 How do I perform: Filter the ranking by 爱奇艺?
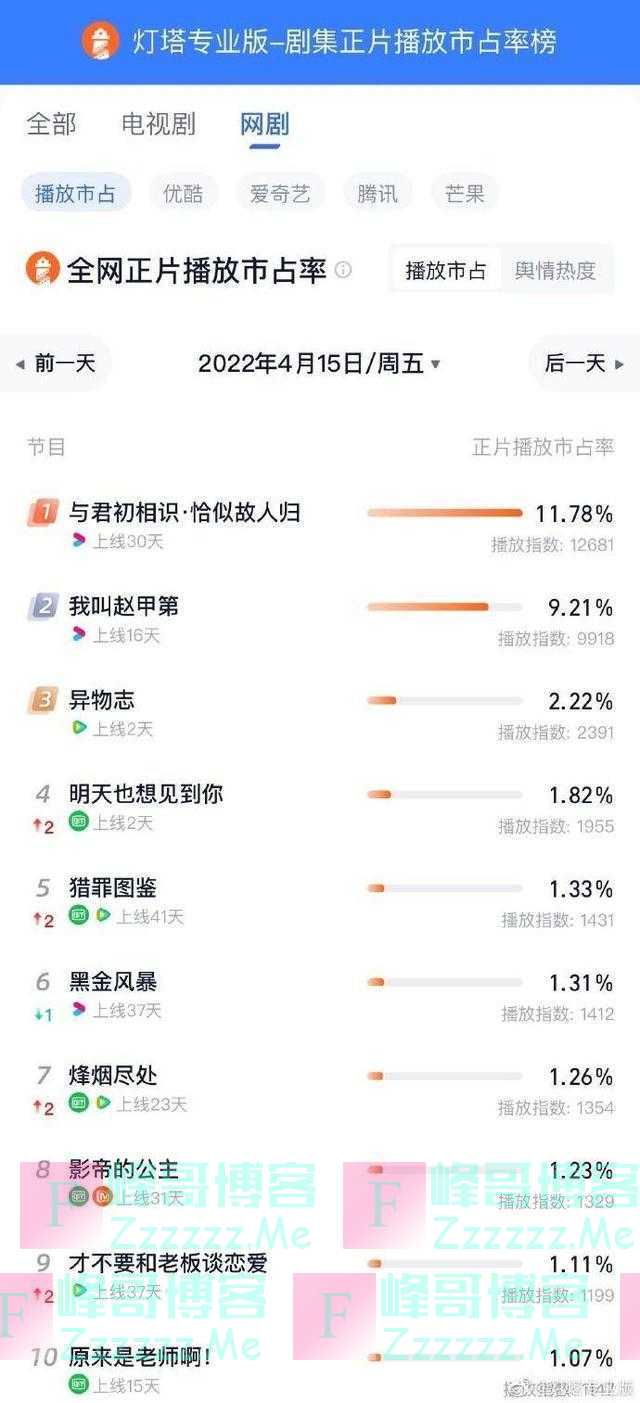click(280, 193)
